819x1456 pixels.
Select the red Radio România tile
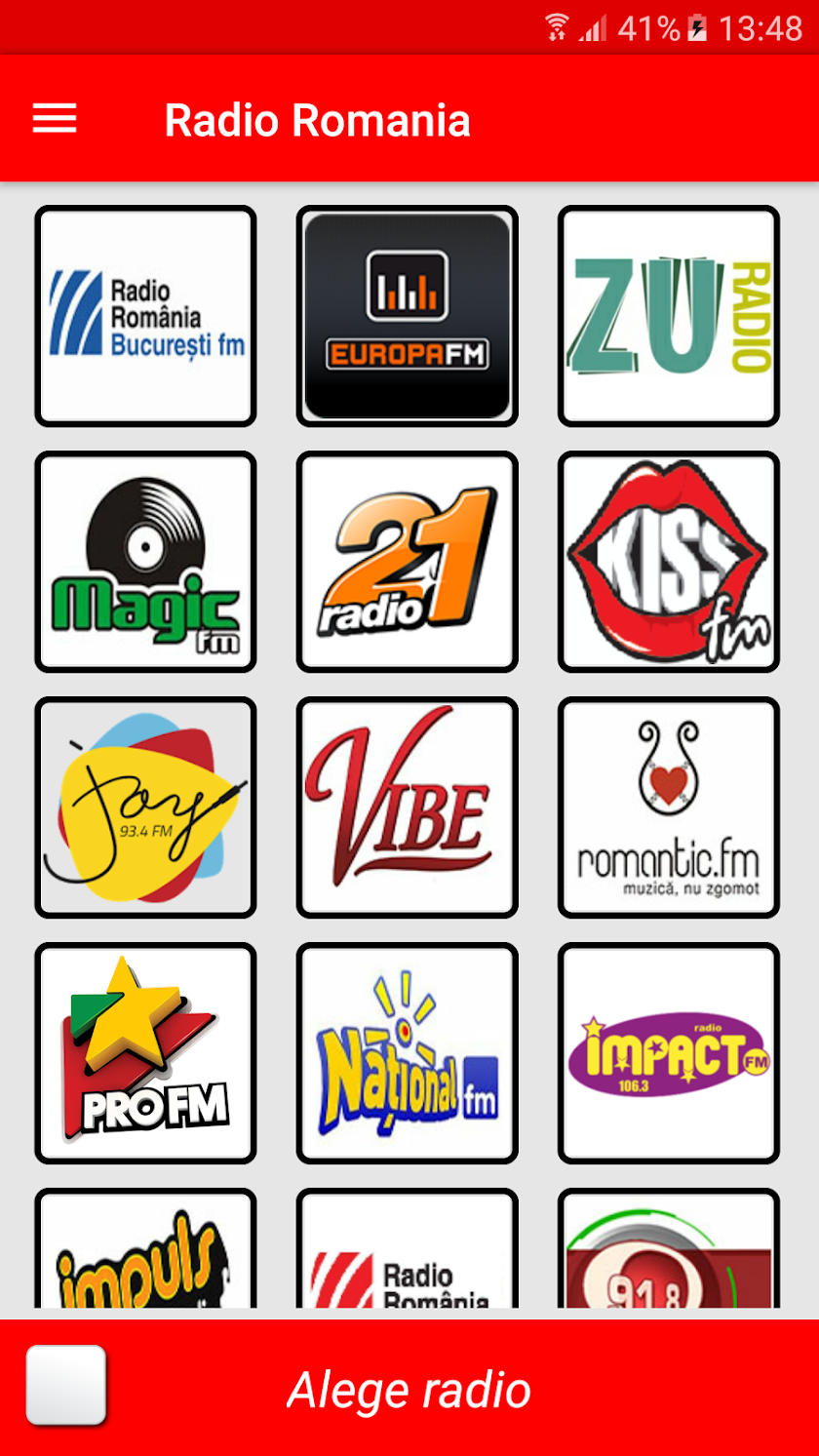(x=407, y=1253)
